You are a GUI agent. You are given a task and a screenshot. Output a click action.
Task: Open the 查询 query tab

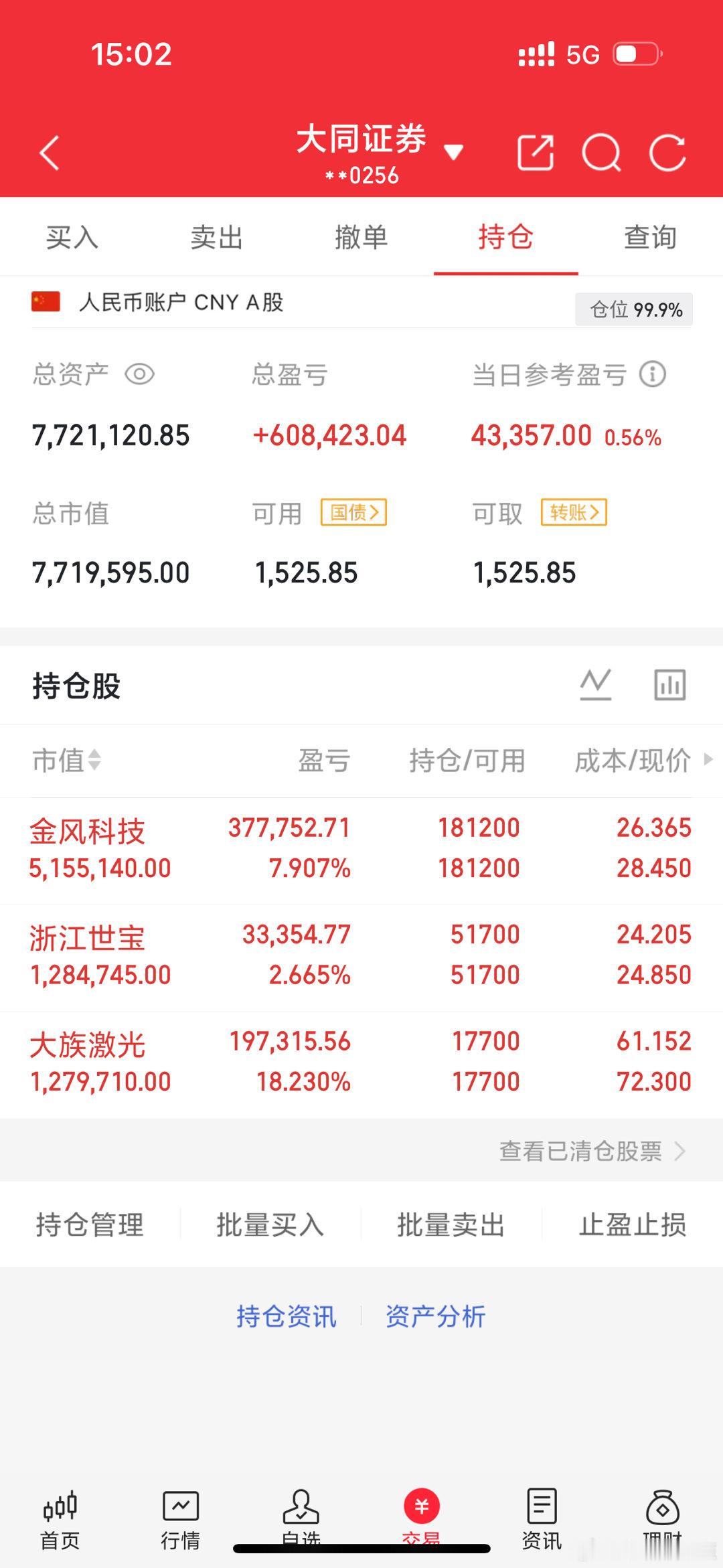(x=650, y=238)
